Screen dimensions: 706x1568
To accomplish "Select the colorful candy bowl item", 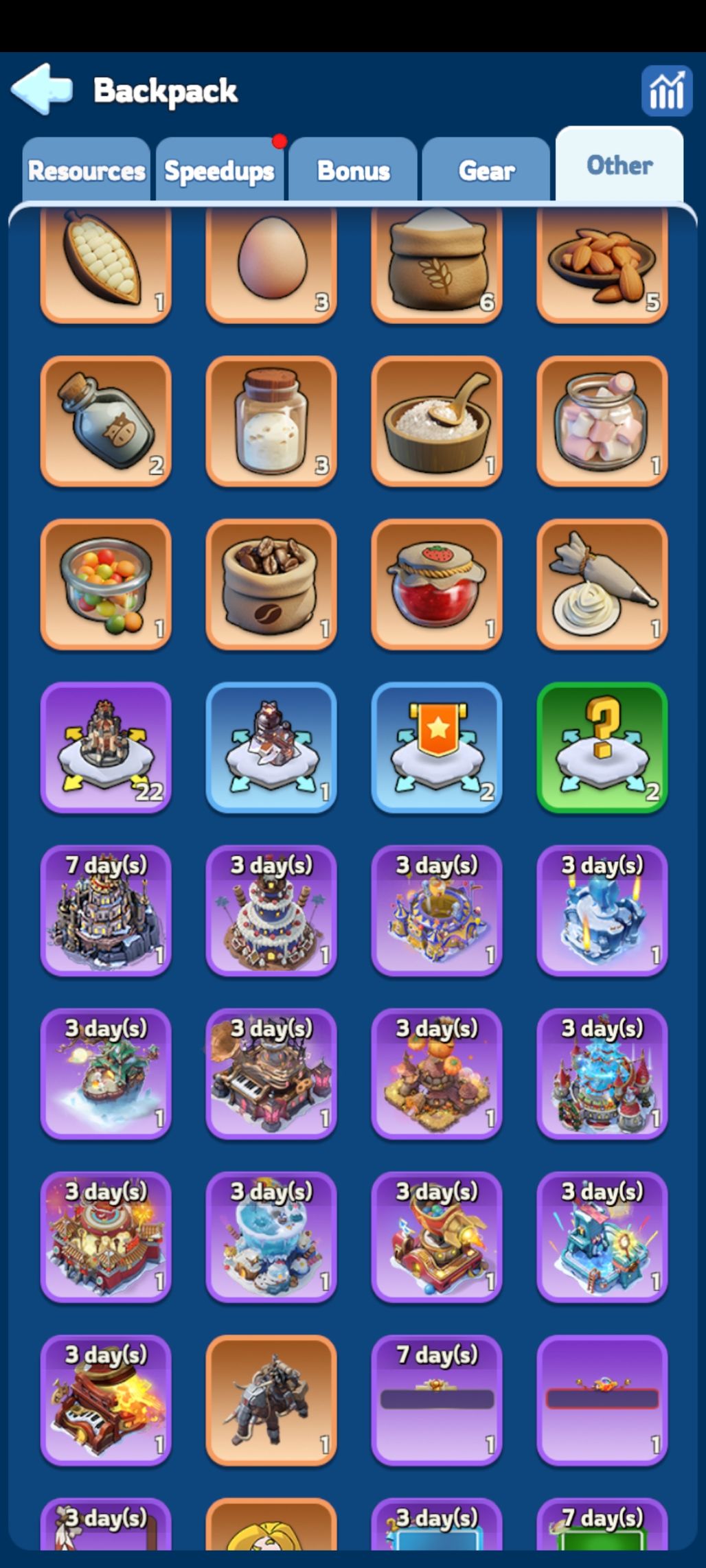I will [x=106, y=584].
